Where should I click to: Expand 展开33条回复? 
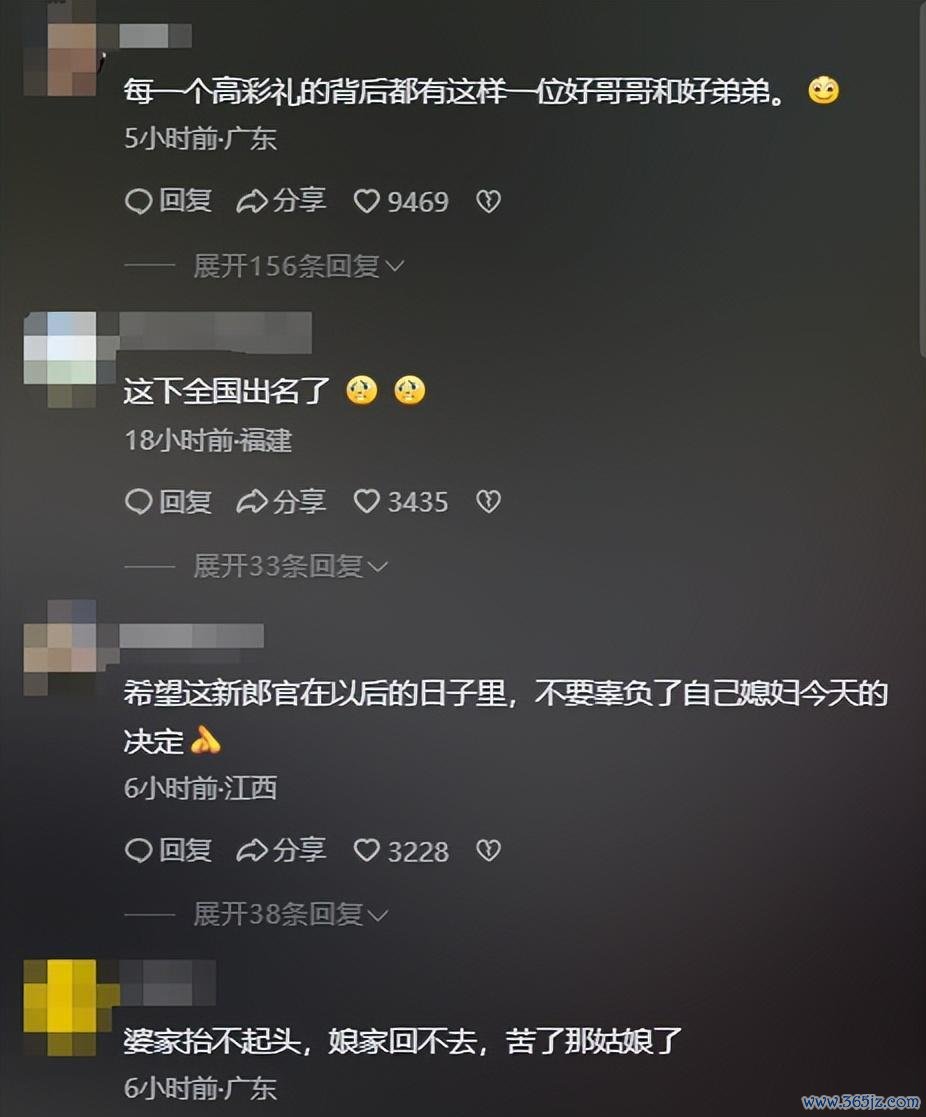click(x=289, y=566)
